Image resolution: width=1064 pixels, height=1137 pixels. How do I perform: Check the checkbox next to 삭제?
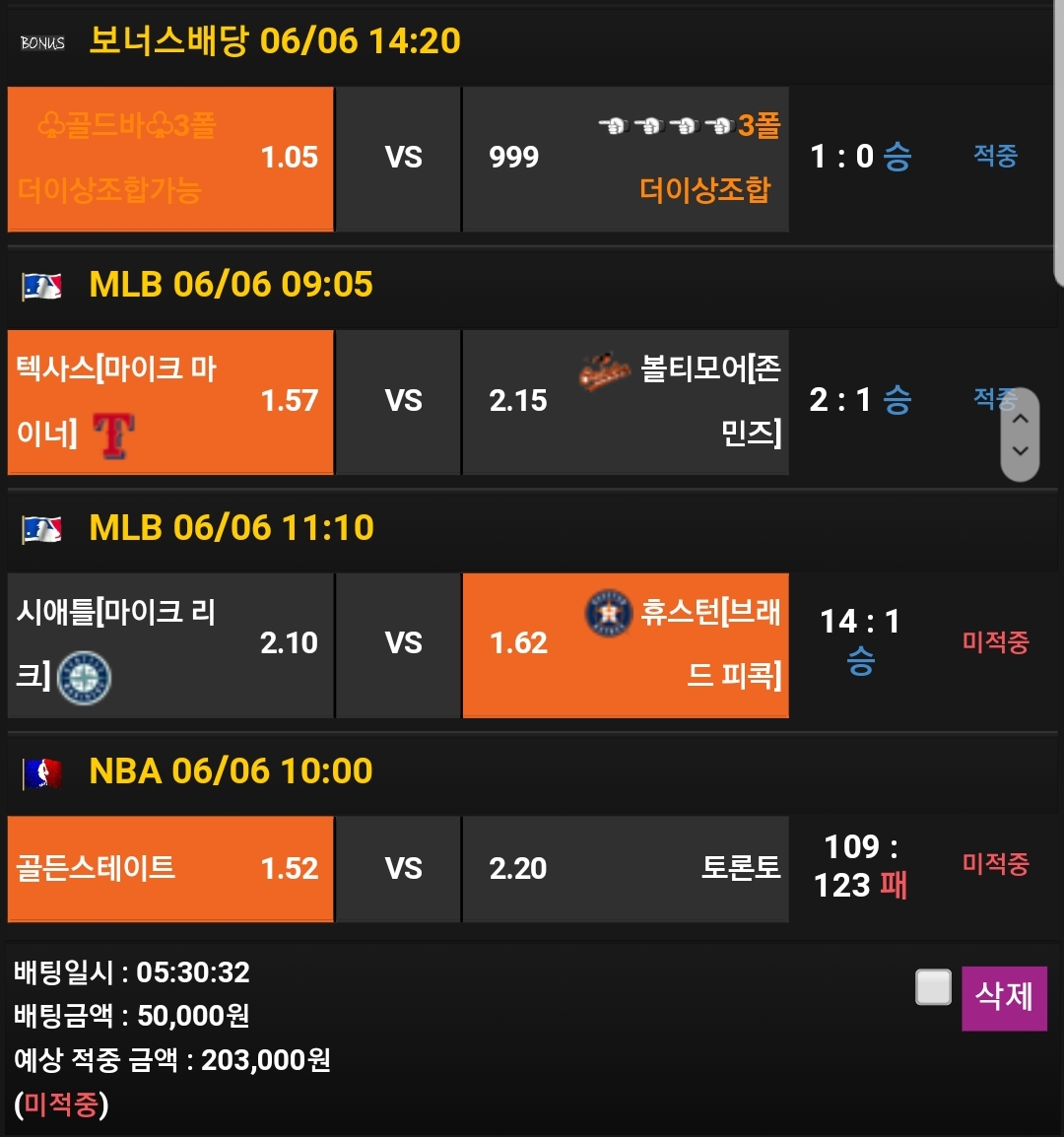tap(933, 987)
